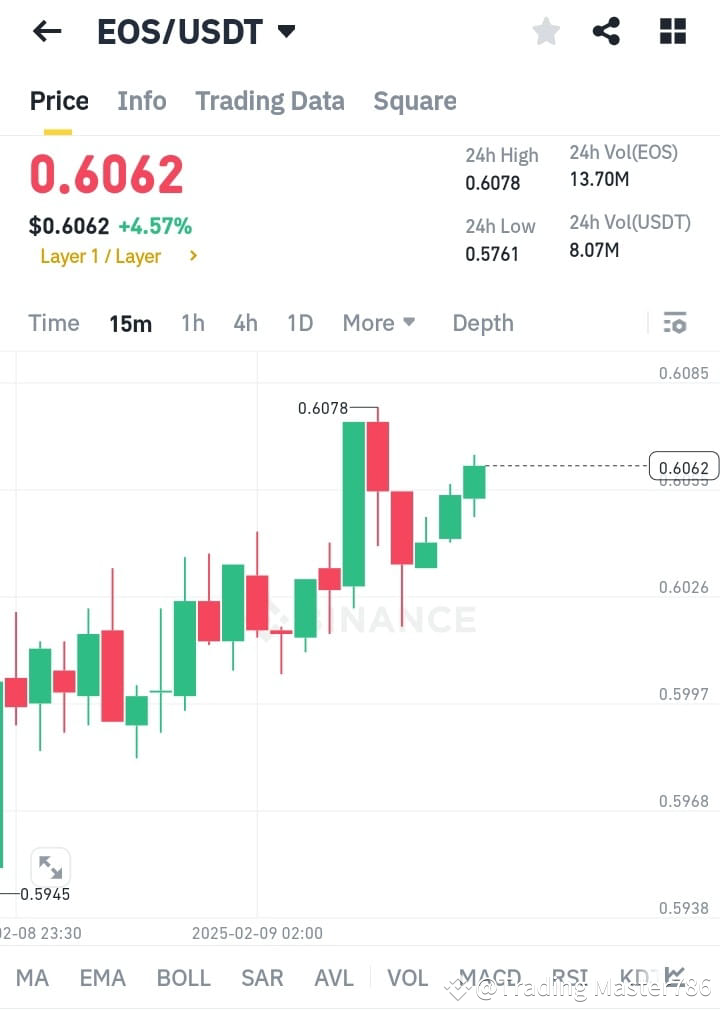Select the RSI indicator
Screen dimensions: 720x1010
click(x=569, y=977)
